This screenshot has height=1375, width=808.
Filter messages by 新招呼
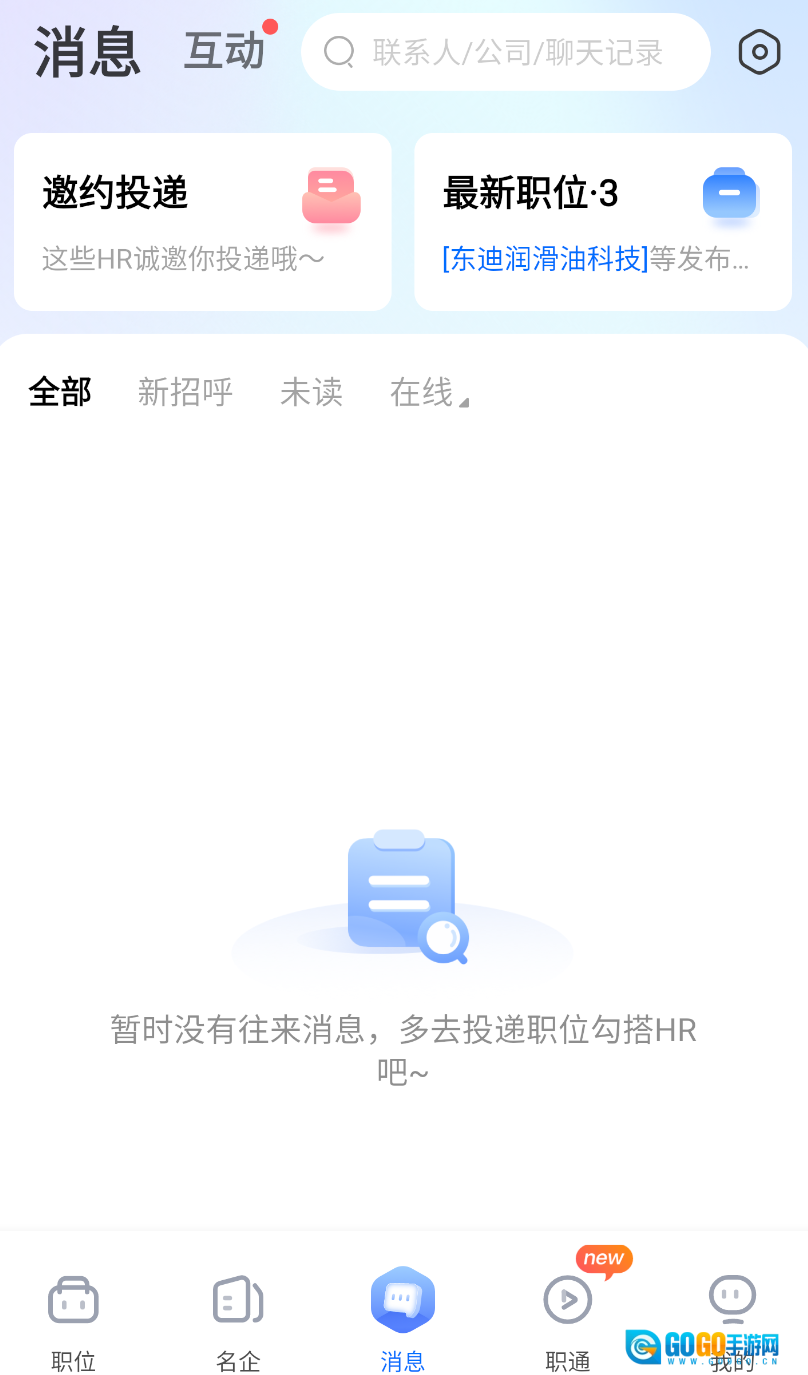pos(185,392)
